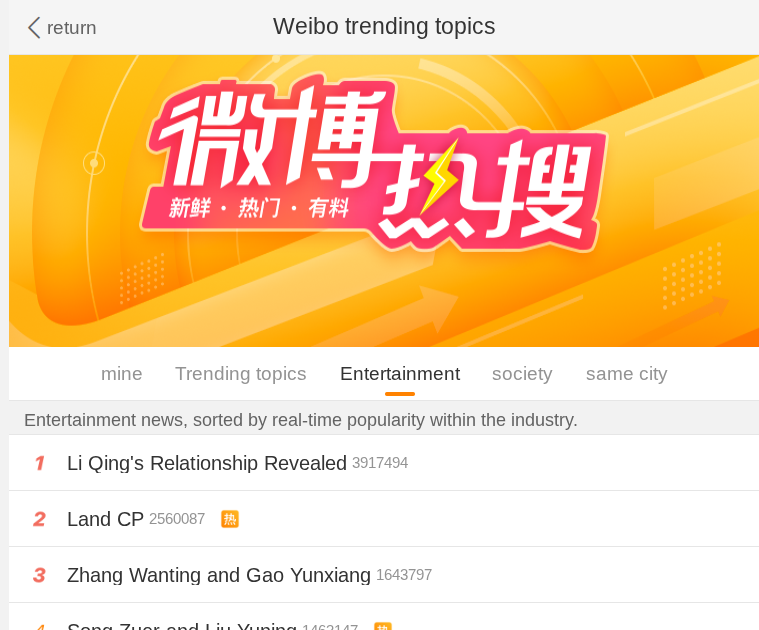
Task: Open the Weibo hot search banner
Action: click(x=384, y=200)
